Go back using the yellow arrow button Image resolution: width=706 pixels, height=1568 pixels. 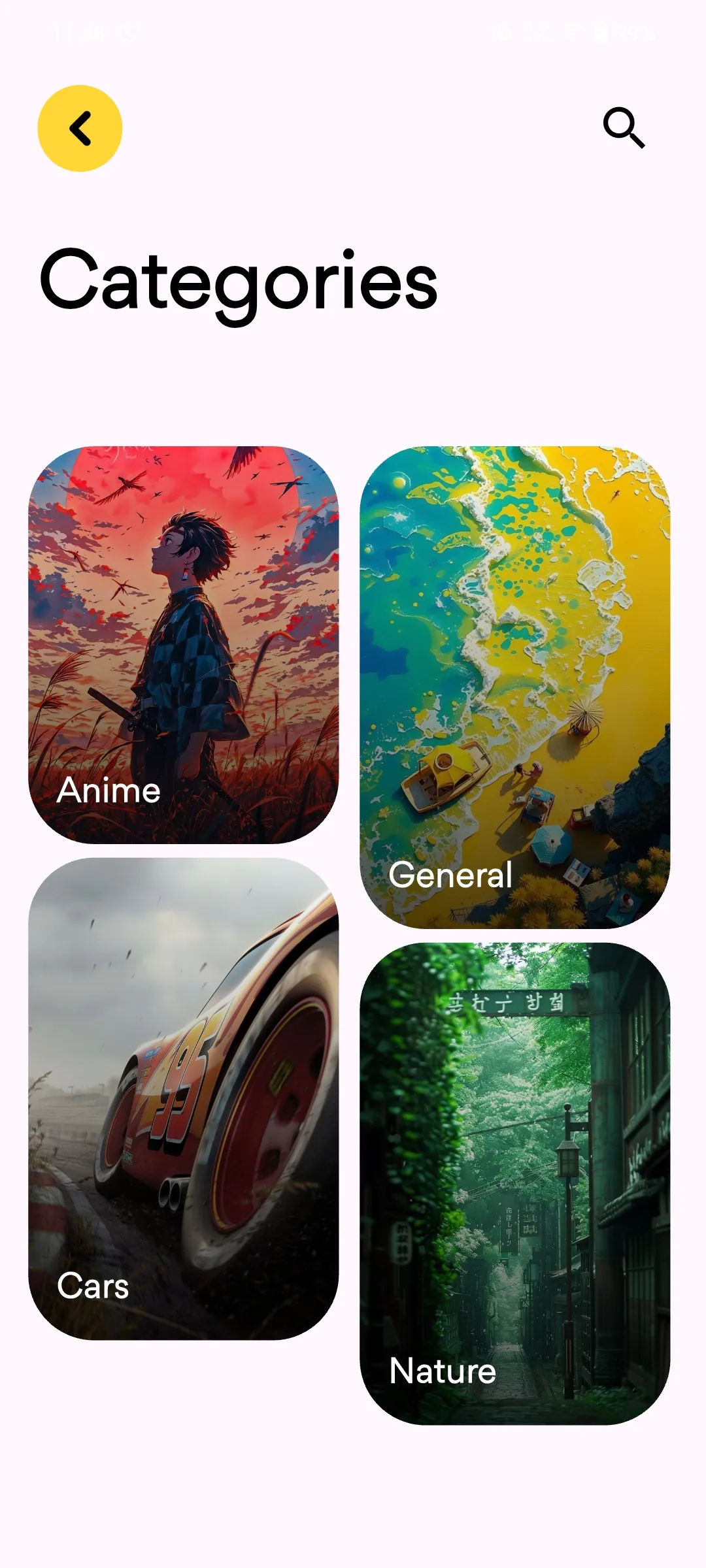pos(80,128)
